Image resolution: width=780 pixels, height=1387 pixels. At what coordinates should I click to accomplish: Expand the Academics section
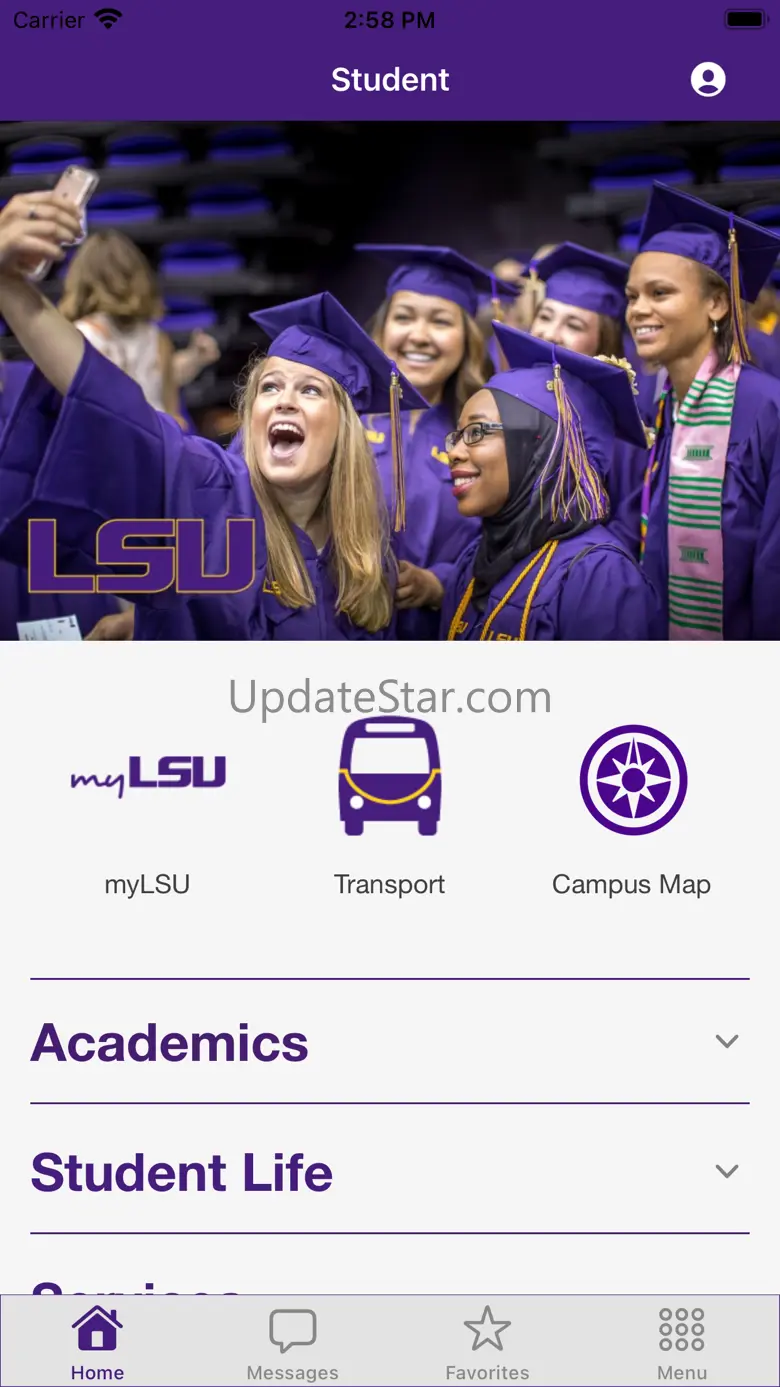tap(390, 1042)
